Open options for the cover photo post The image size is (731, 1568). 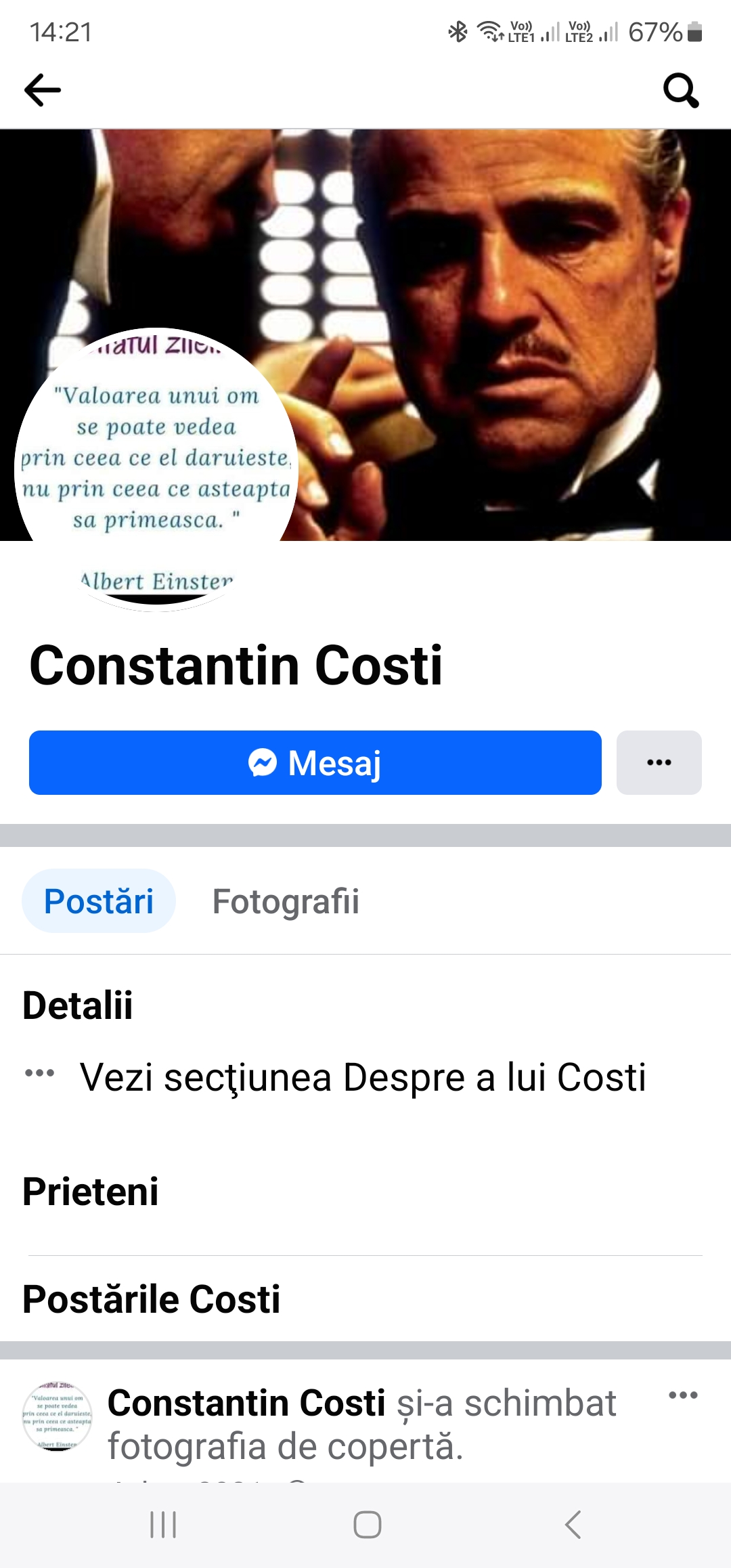click(x=683, y=1395)
